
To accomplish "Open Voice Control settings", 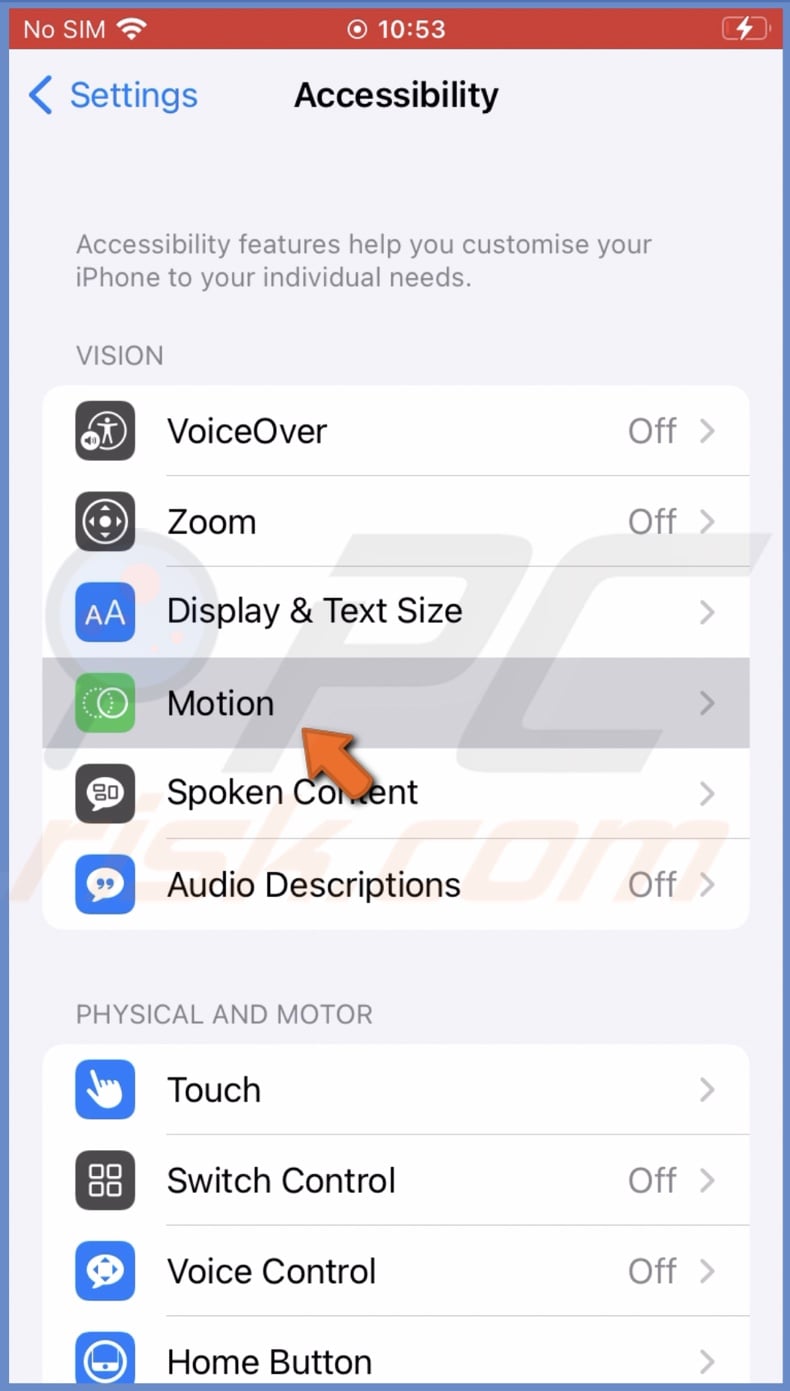I will pyautogui.click(x=395, y=1271).
